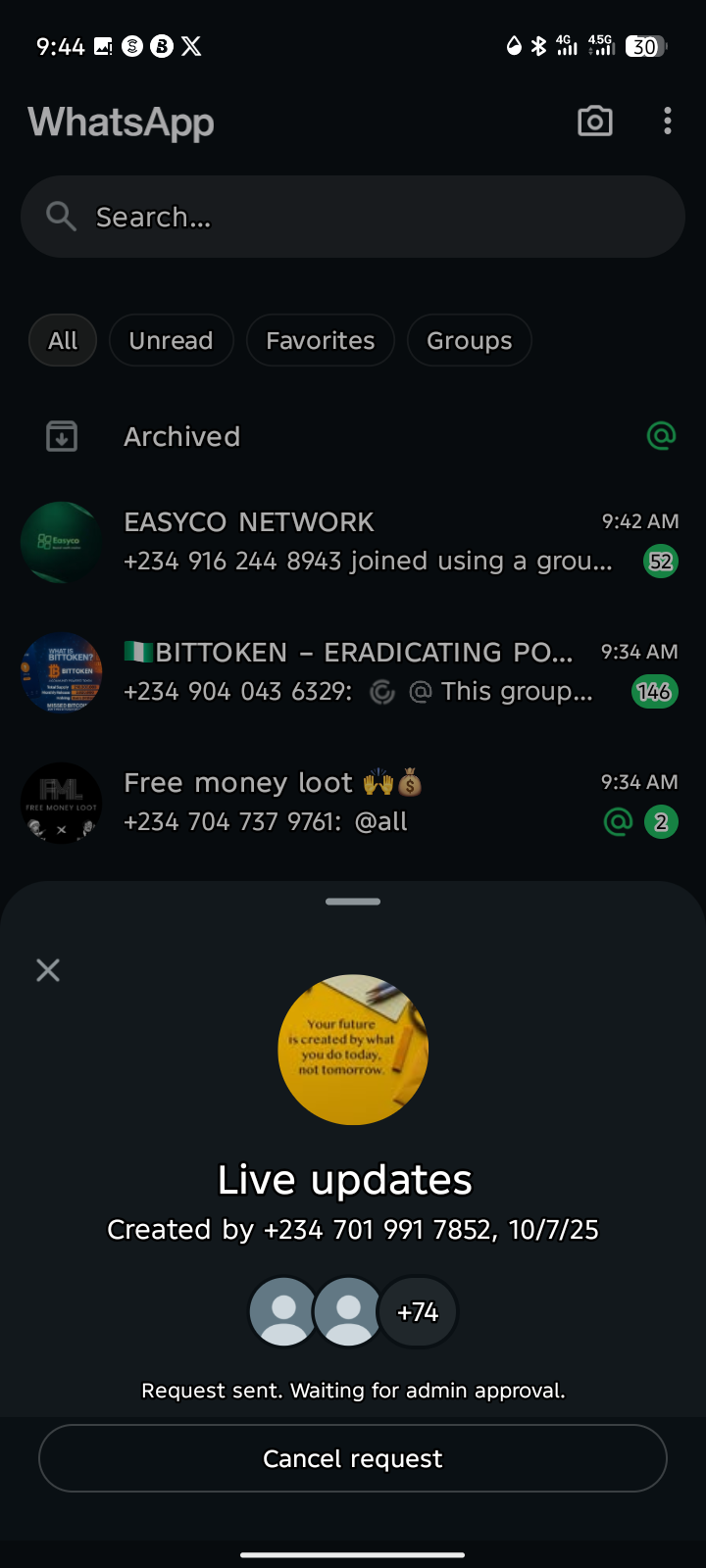Switch to the Groups filter
The width and height of the screenshot is (706, 1568).
(469, 340)
